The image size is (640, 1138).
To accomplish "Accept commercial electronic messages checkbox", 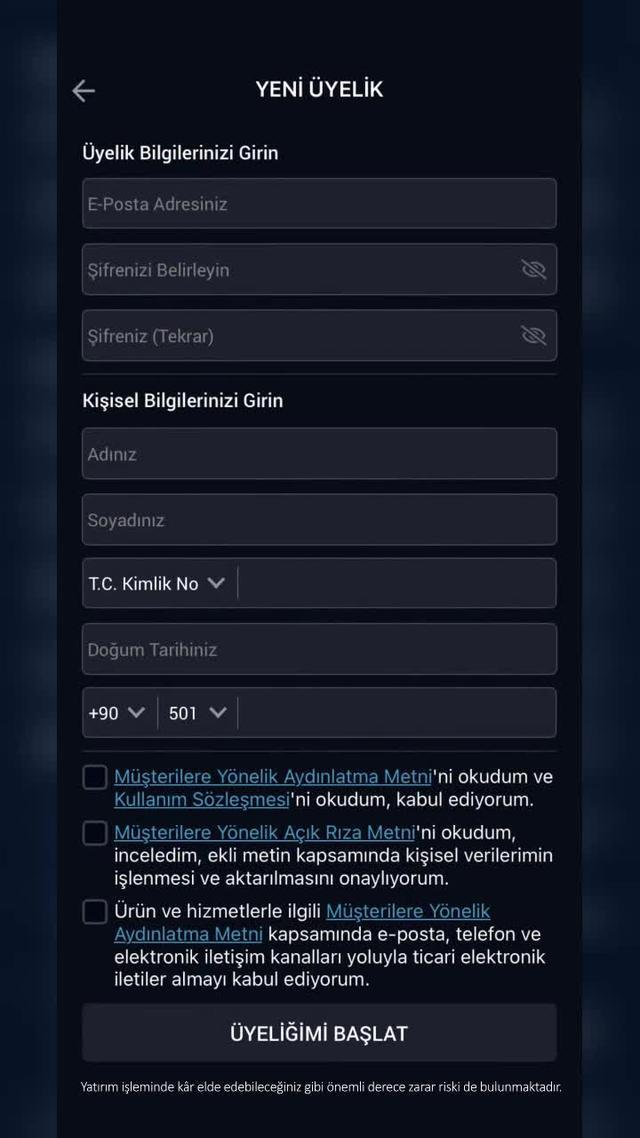I will point(95,911).
